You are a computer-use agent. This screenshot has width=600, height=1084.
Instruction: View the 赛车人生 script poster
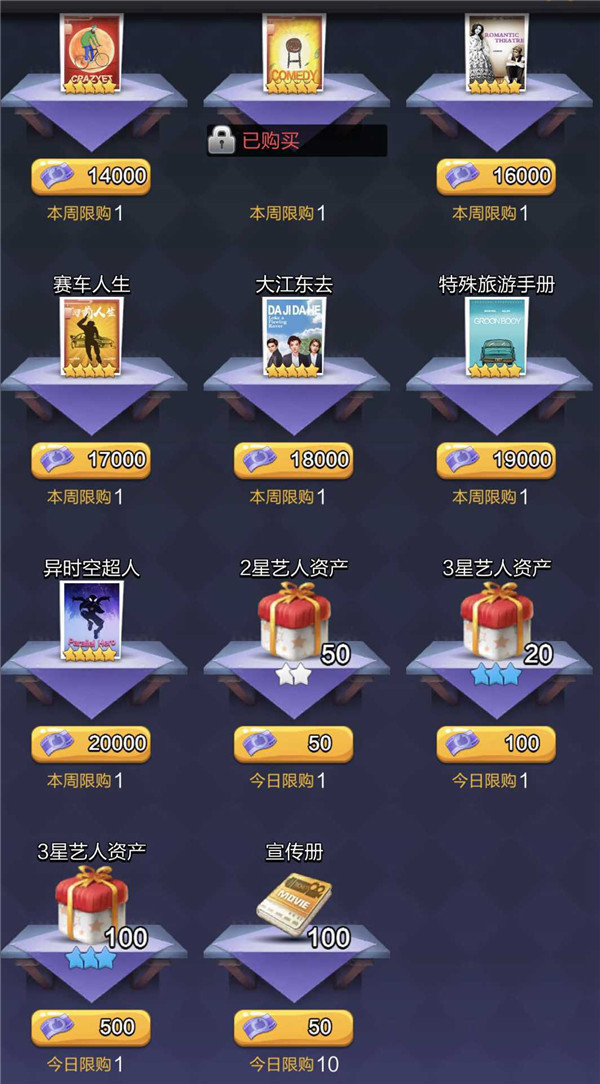point(91,338)
